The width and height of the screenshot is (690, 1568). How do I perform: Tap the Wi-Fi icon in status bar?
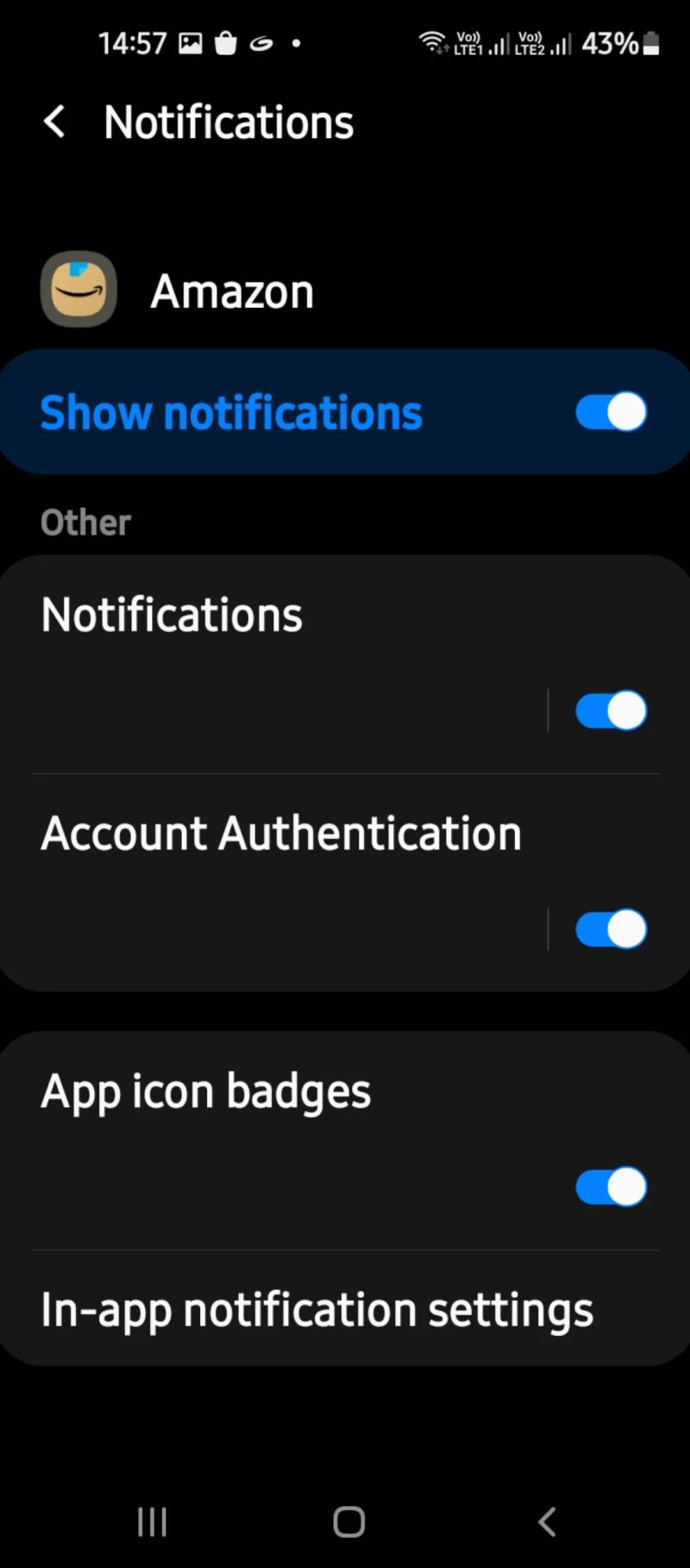tap(431, 41)
